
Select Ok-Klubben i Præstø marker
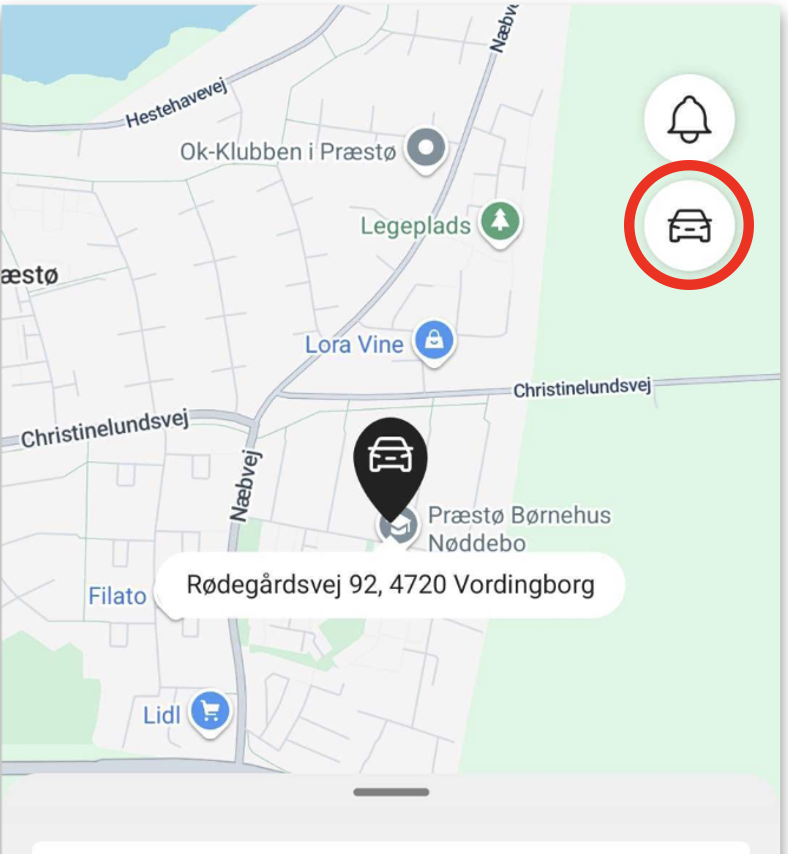click(429, 149)
